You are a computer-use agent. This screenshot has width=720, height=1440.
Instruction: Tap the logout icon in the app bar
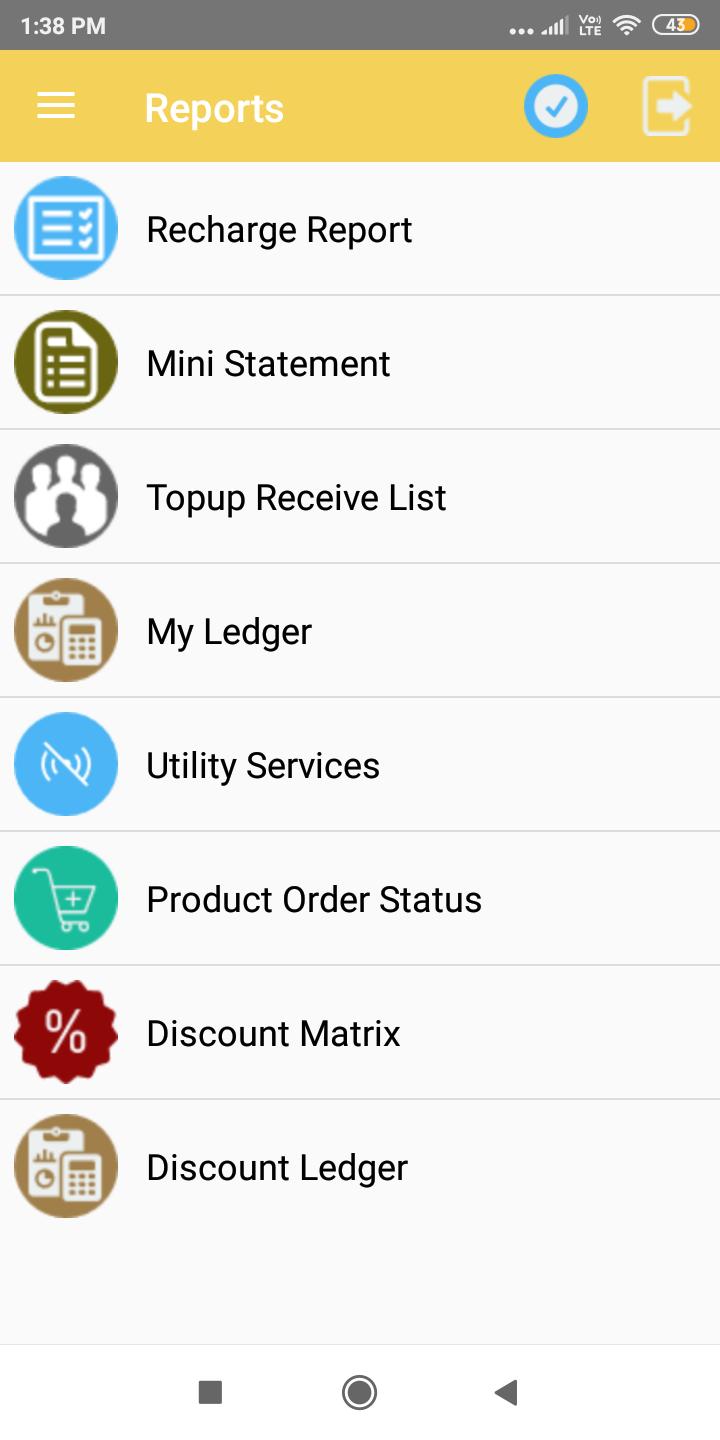[x=666, y=106]
